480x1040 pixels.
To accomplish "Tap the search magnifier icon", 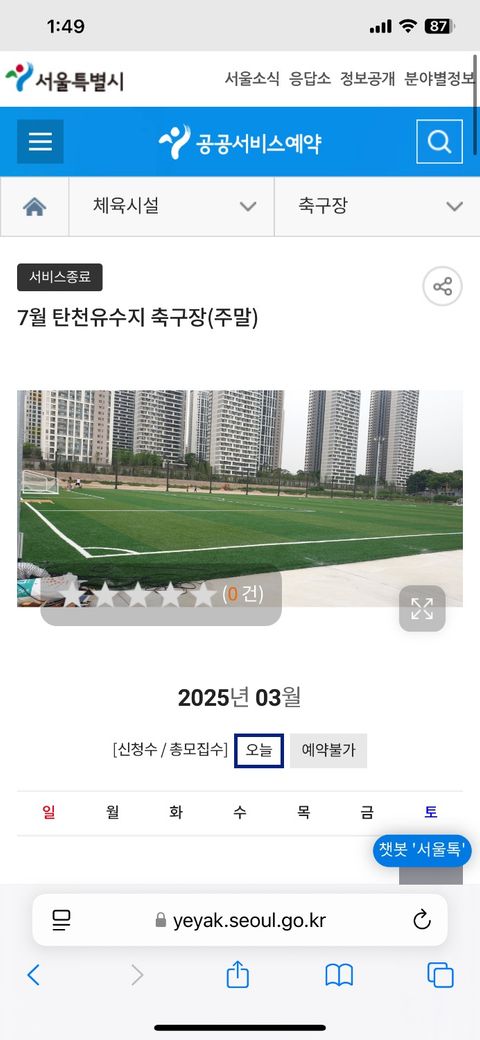I will pos(439,141).
